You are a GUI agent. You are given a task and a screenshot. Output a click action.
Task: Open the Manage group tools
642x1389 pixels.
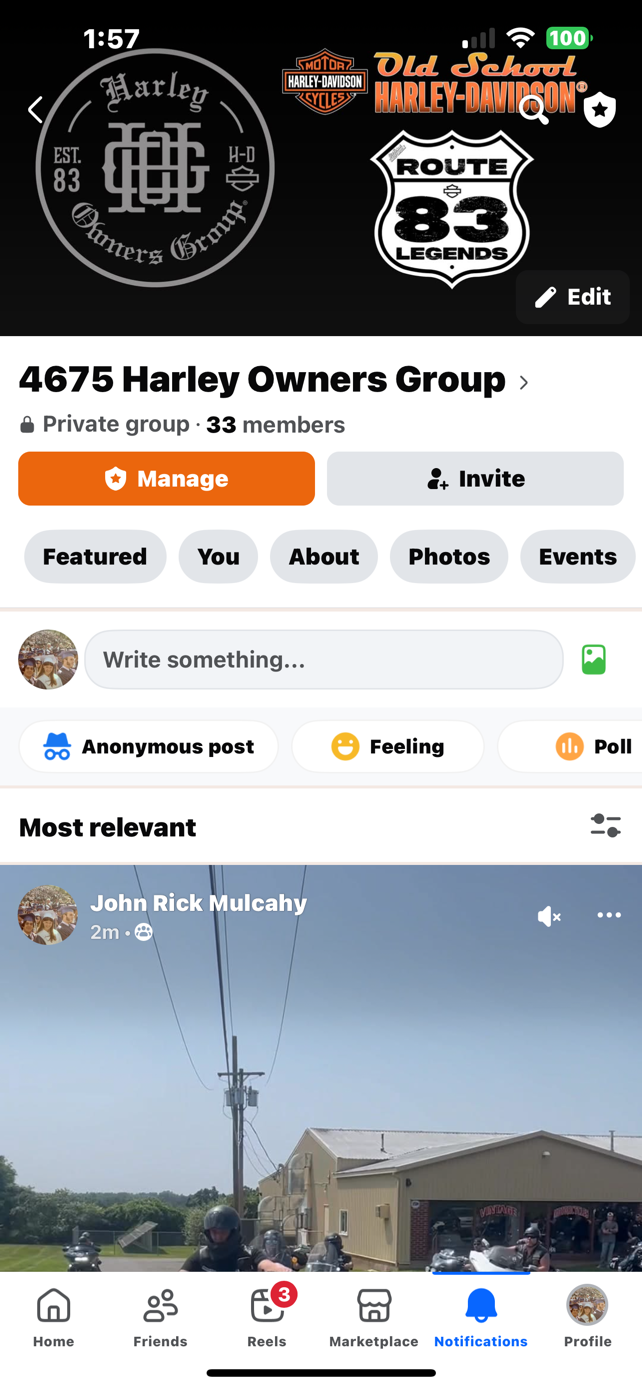click(166, 479)
